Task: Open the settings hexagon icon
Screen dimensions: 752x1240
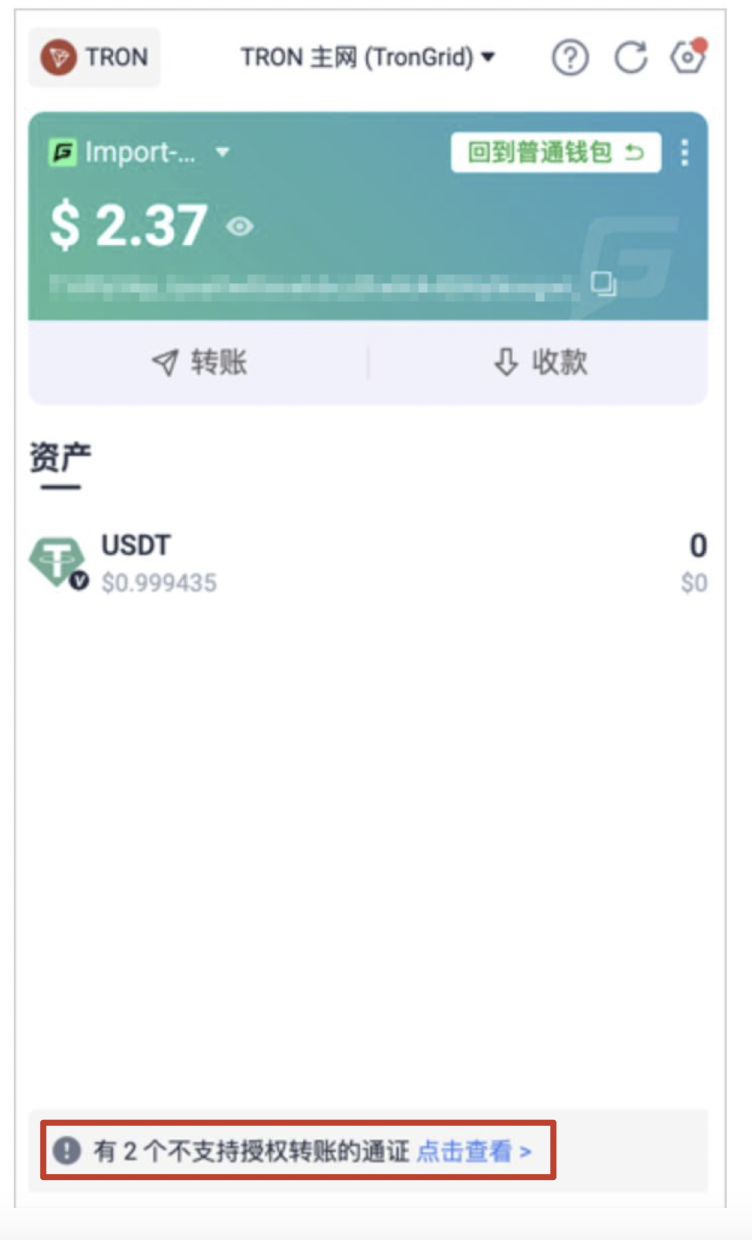Action: pyautogui.click(x=688, y=57)
